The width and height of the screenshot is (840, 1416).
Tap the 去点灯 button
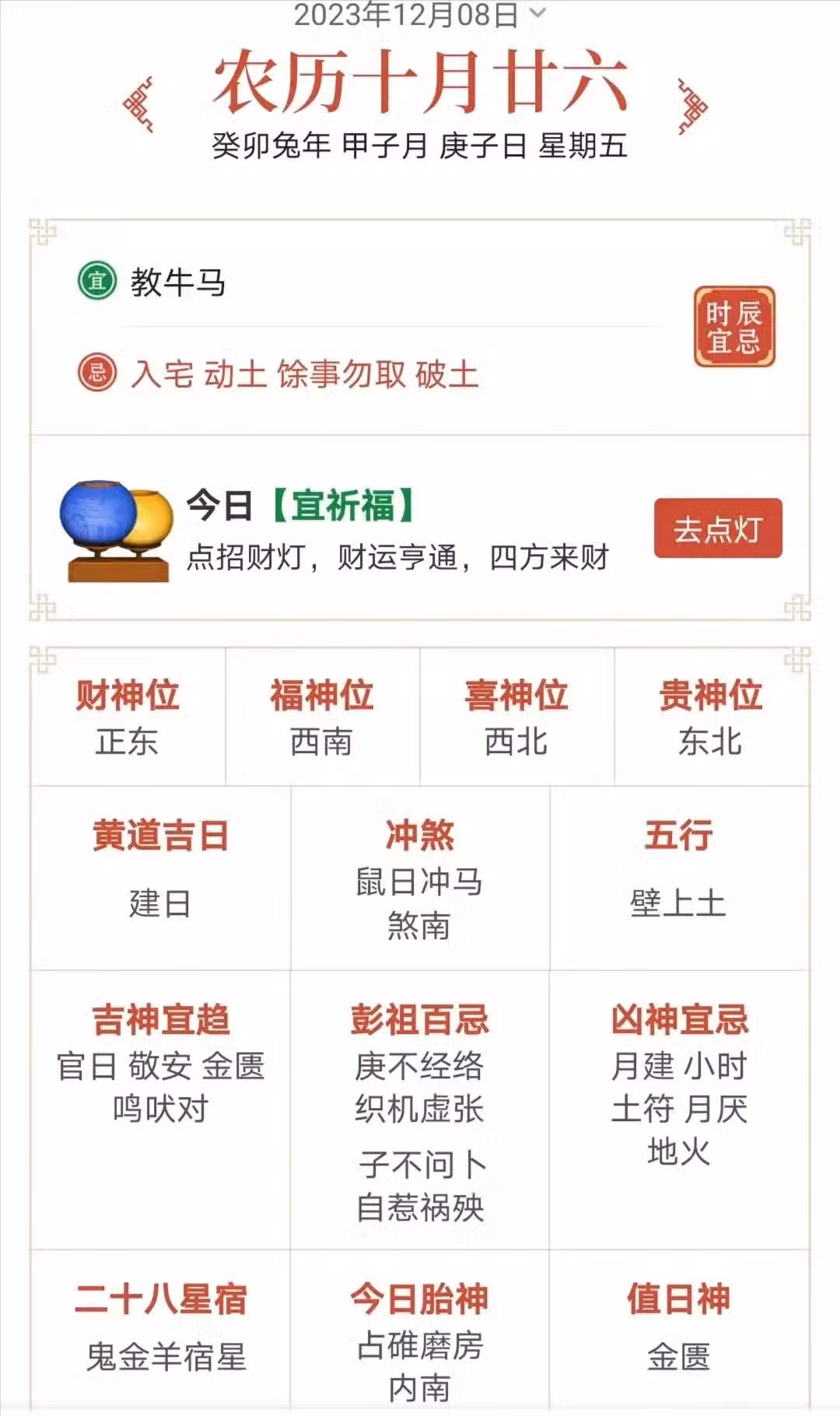click(717, 528)
